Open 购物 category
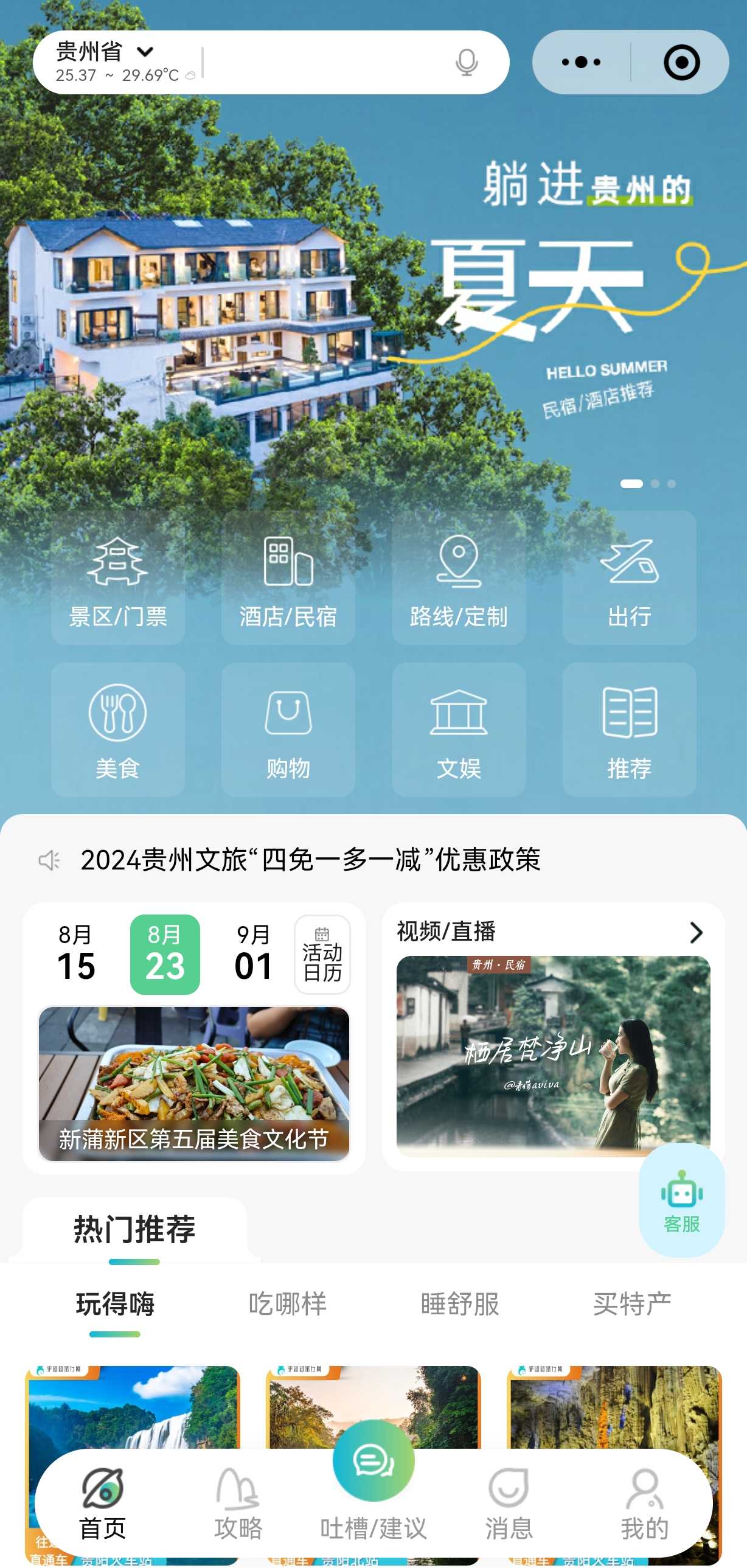747x1568 pixels. [288, 730]
